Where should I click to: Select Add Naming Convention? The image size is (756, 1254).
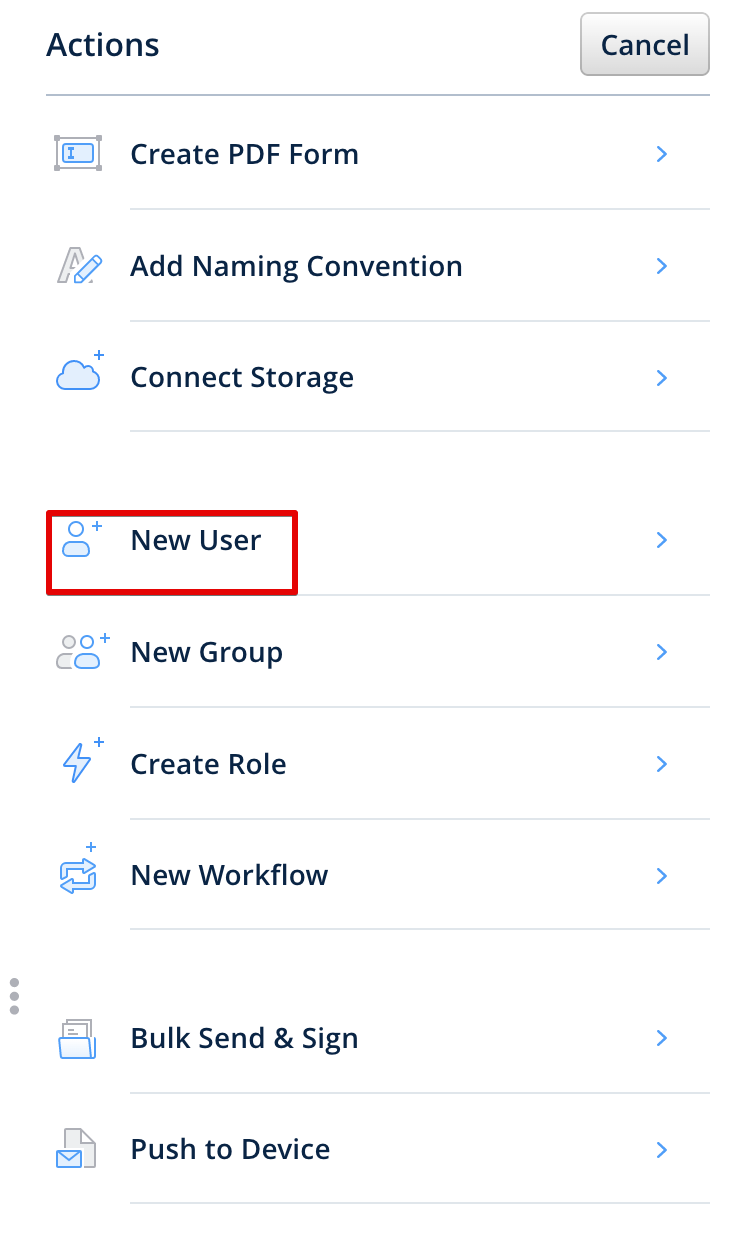pos(296,267)
